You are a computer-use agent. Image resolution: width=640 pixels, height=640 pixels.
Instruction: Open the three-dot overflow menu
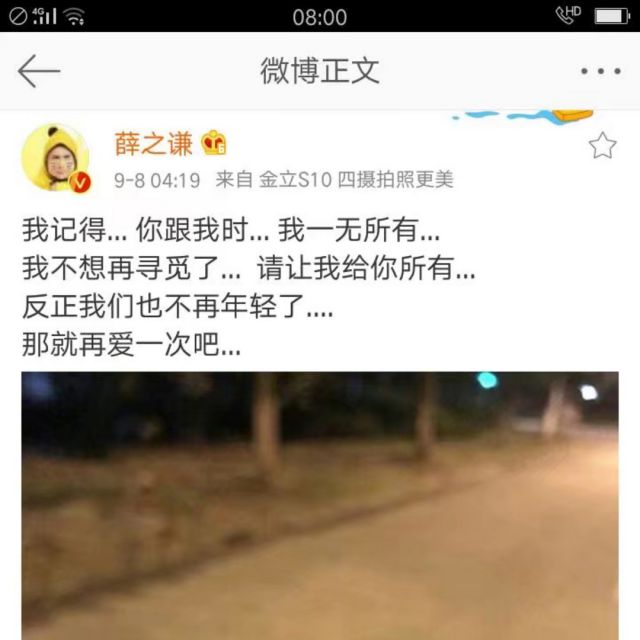click(601, 71)
